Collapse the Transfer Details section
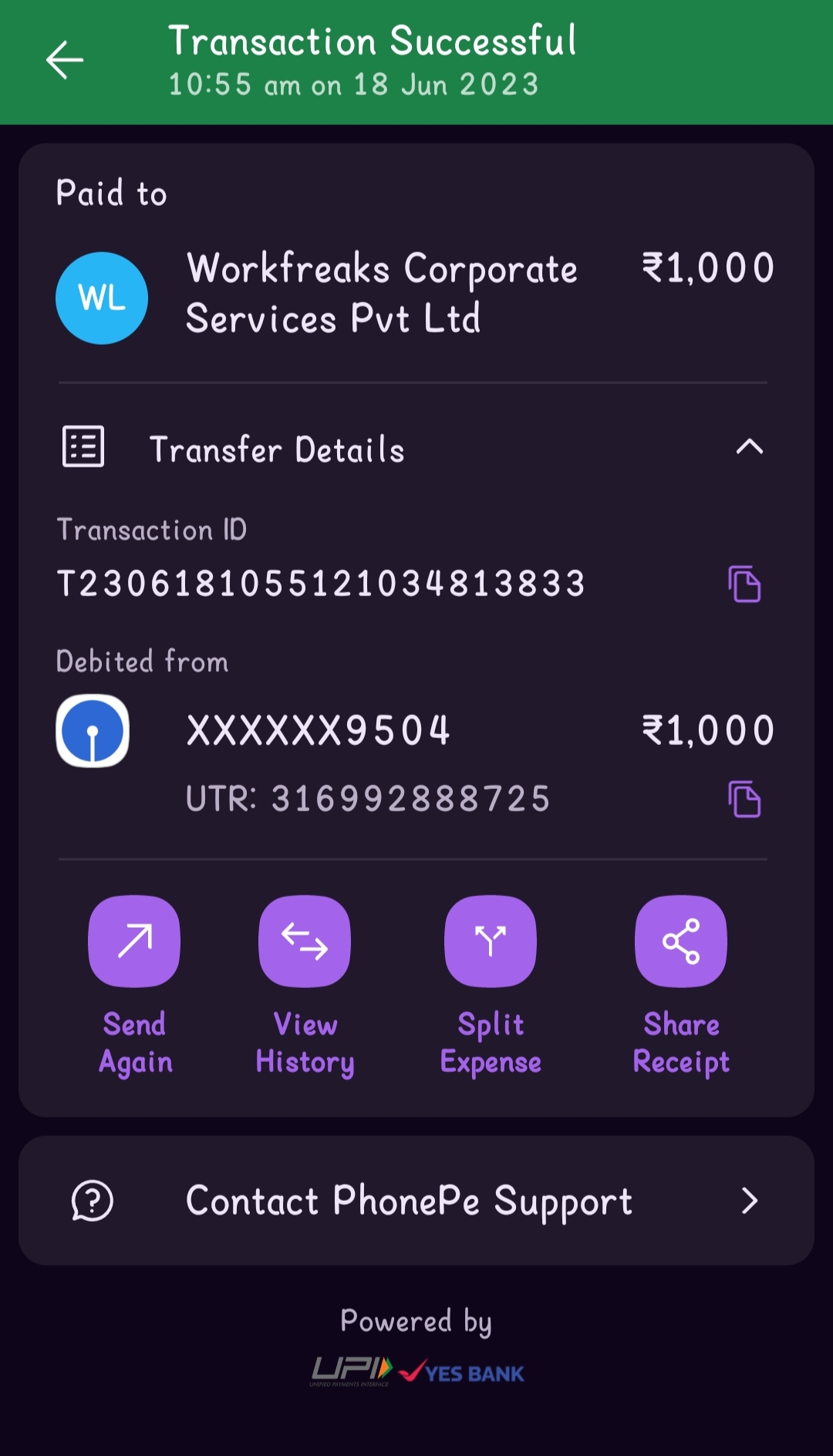This screenshot has width=833, height=1456. pyautogui.click(x=749, y=447)
